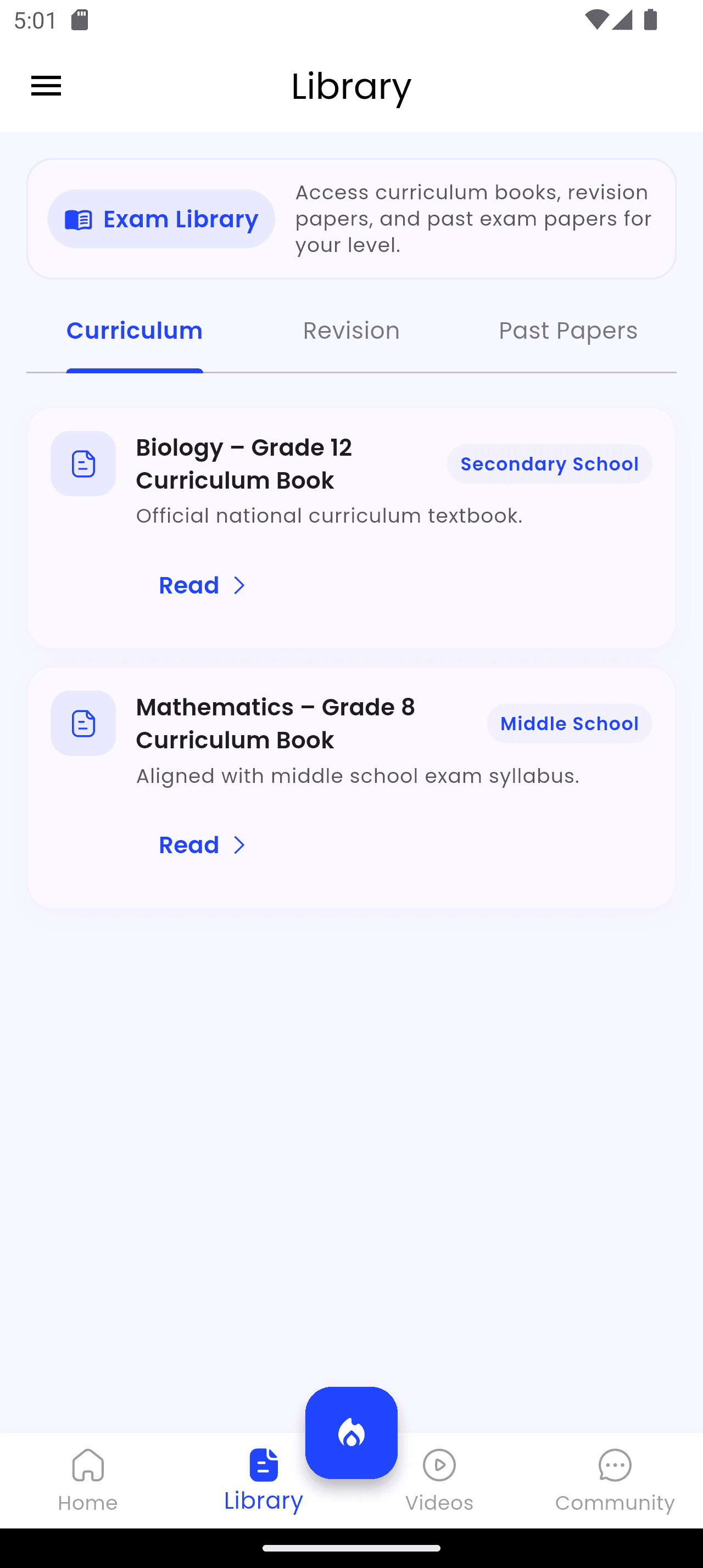
Task: Open the Videos tab
Action: pos(439,1480)
